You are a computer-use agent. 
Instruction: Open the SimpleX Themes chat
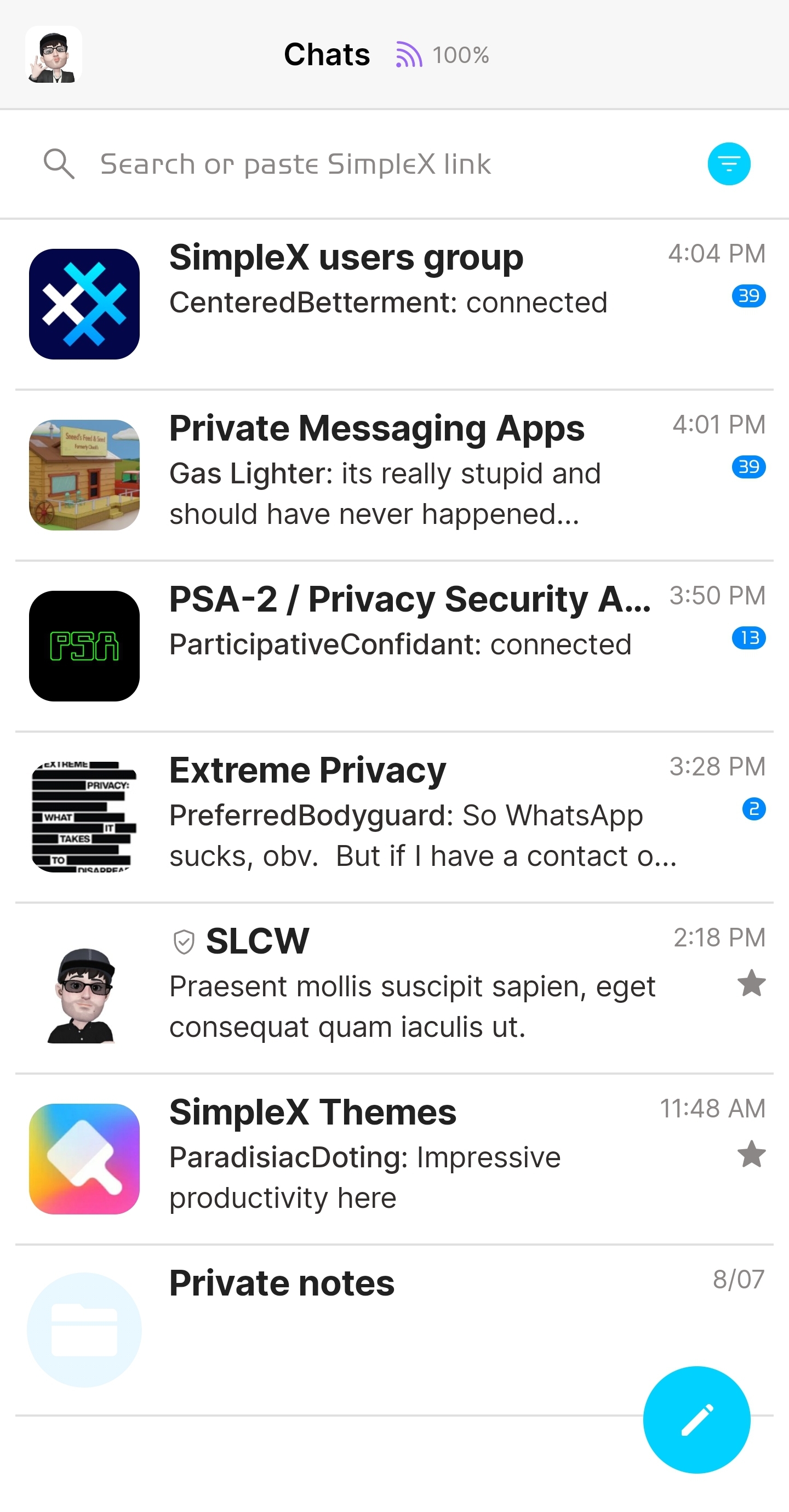coord(387,1158)
